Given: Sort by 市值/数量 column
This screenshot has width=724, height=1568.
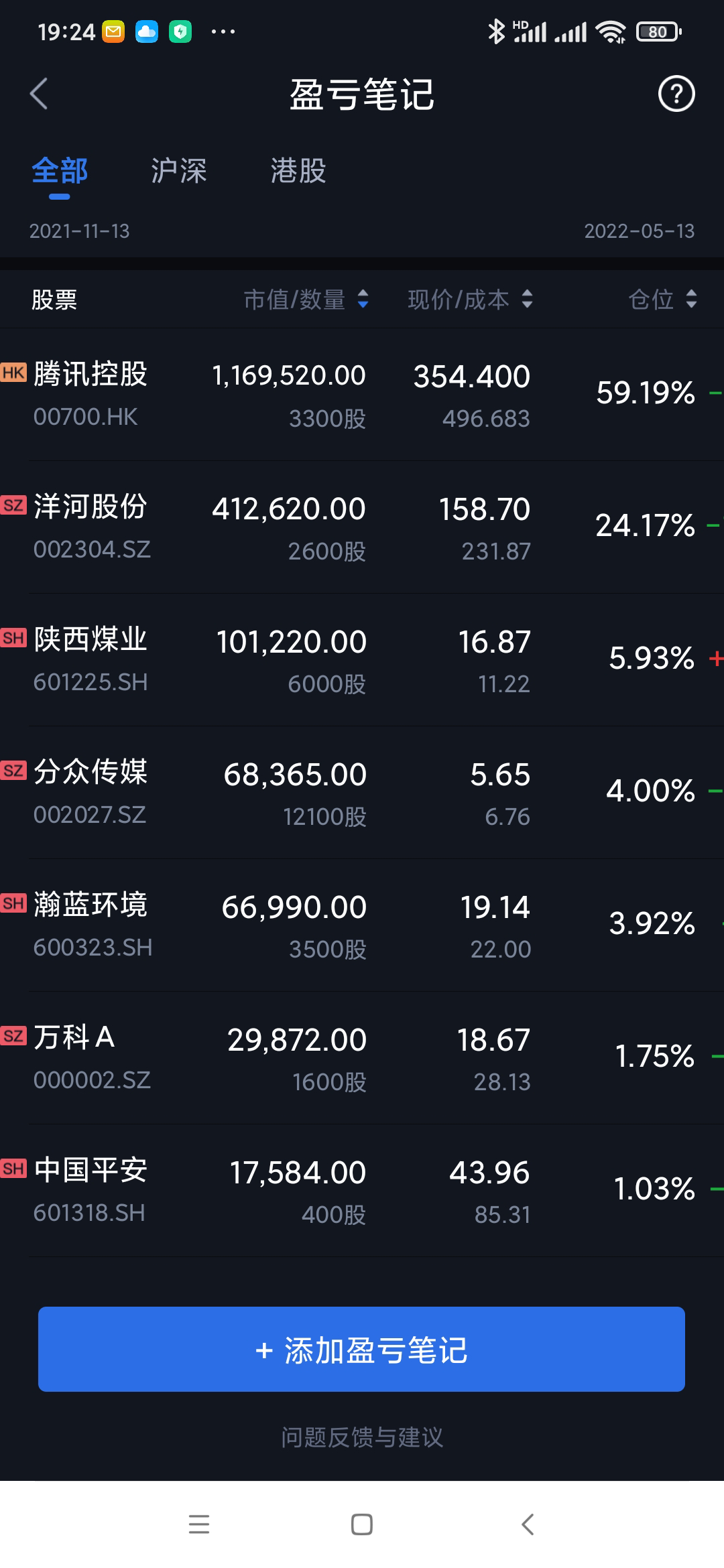Looking at the screenshot, I should [x=306, y=300].
